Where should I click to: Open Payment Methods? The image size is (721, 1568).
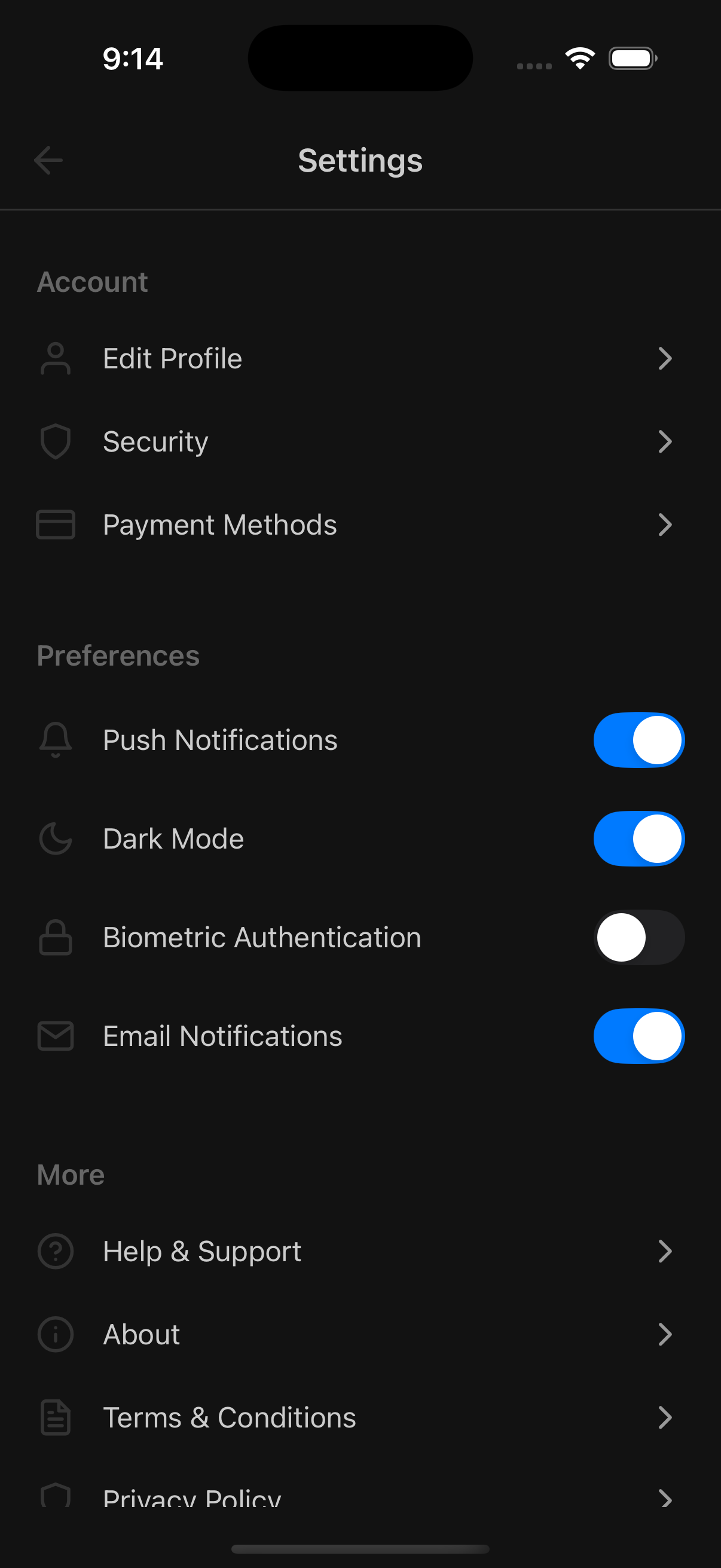[x=359, y=524]
